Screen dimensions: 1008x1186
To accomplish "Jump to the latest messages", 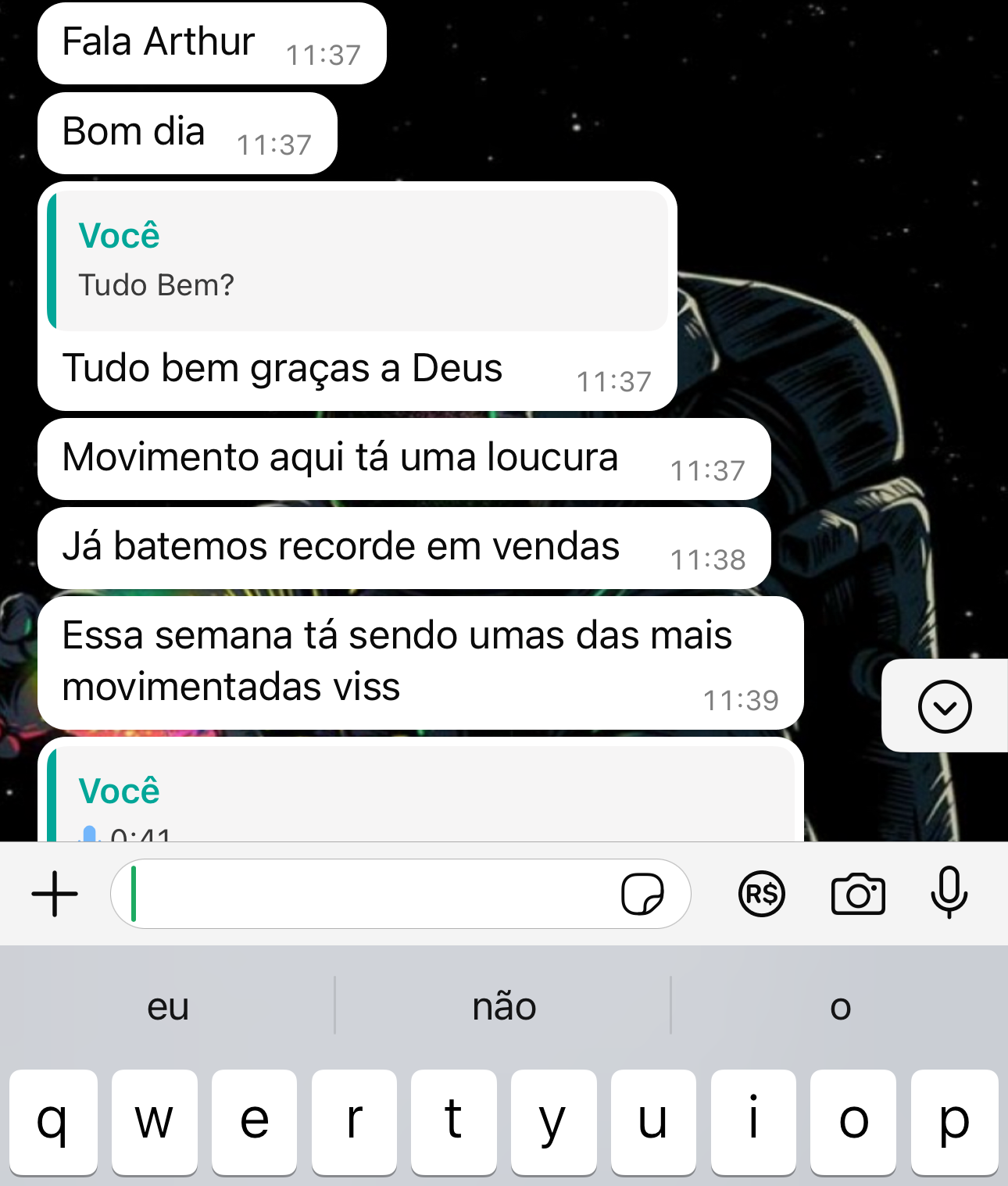I will pyautogui.click(x=945, y=706).
